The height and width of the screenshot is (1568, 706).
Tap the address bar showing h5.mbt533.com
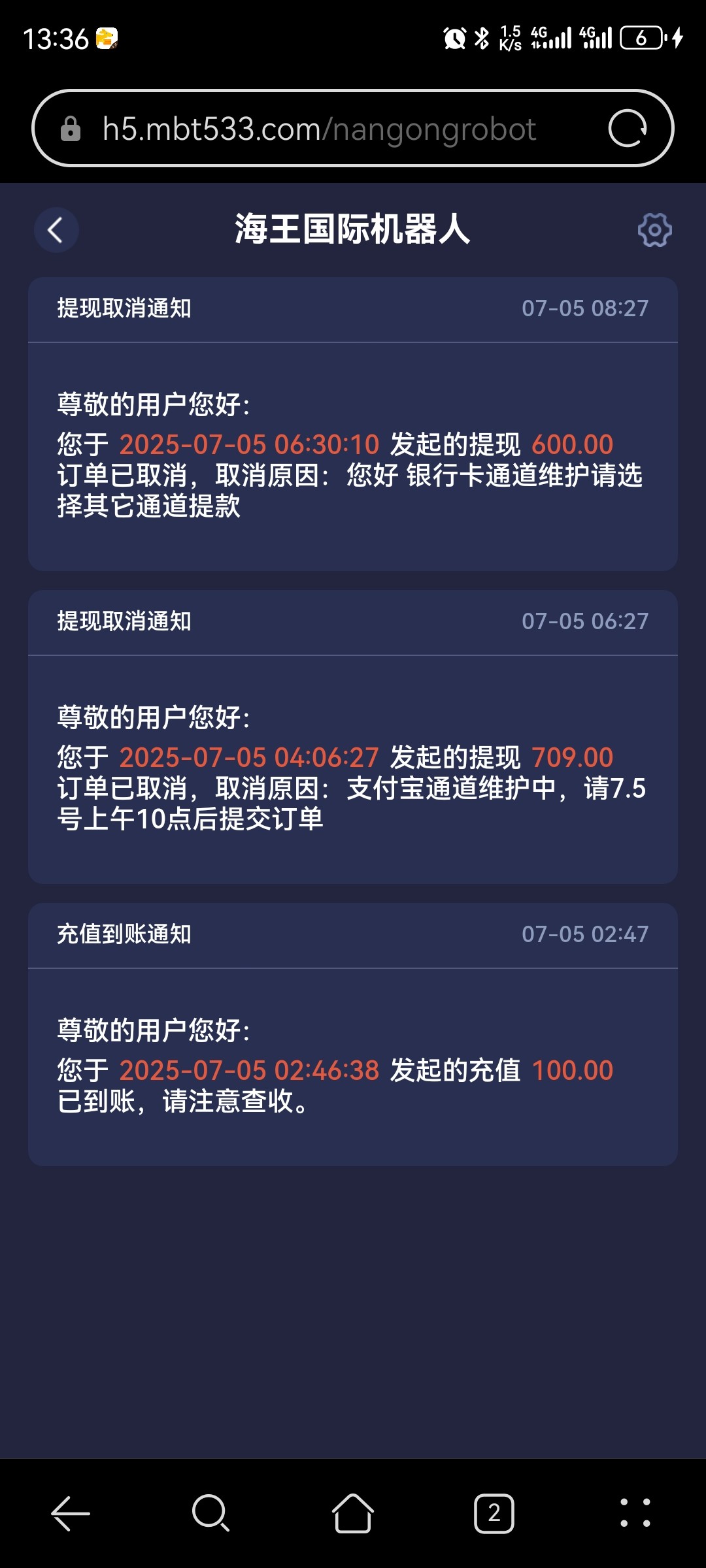(x=320, y=128)
